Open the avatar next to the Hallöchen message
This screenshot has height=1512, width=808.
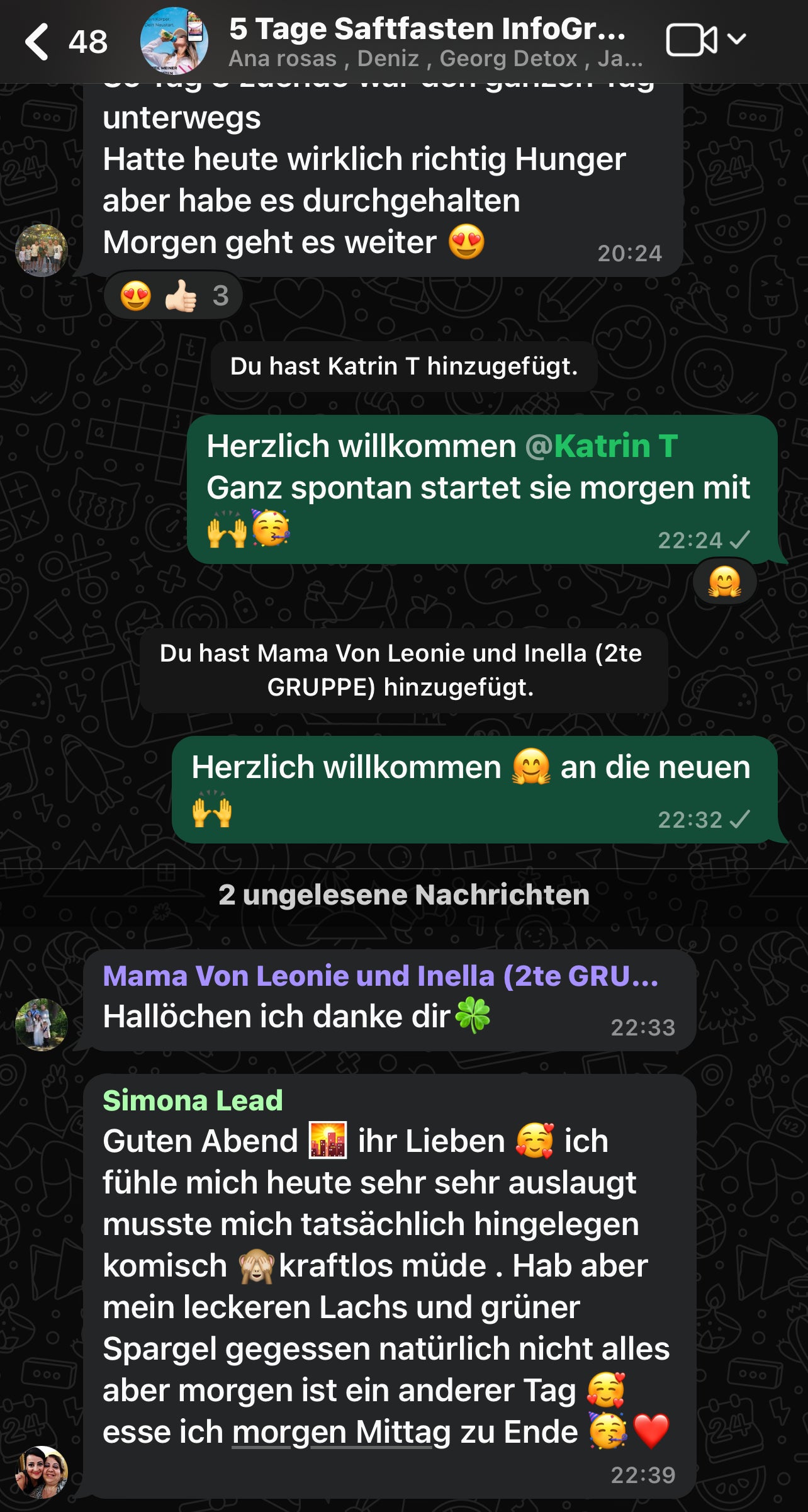(x=42, y=1025)
